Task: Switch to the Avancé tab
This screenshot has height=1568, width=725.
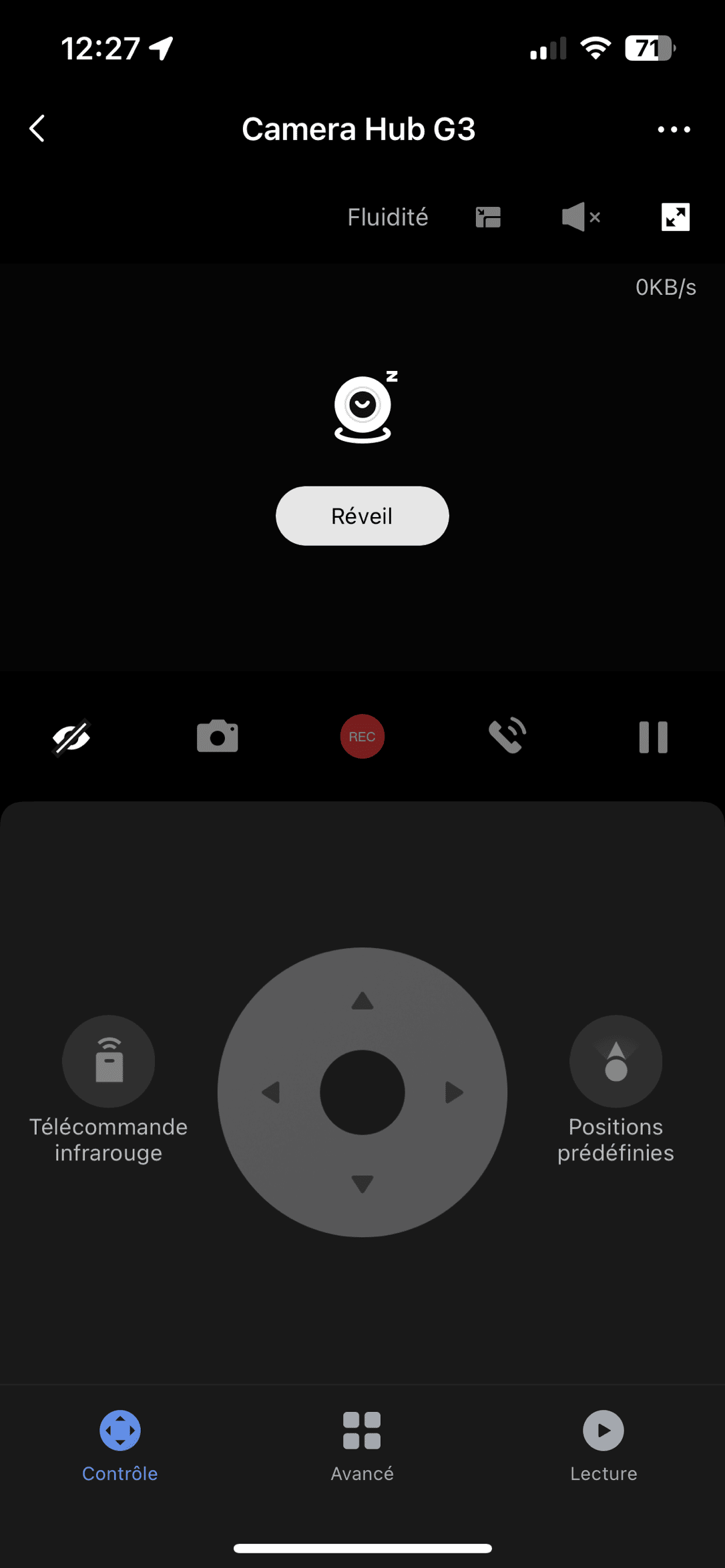Action: [362, 1446]
